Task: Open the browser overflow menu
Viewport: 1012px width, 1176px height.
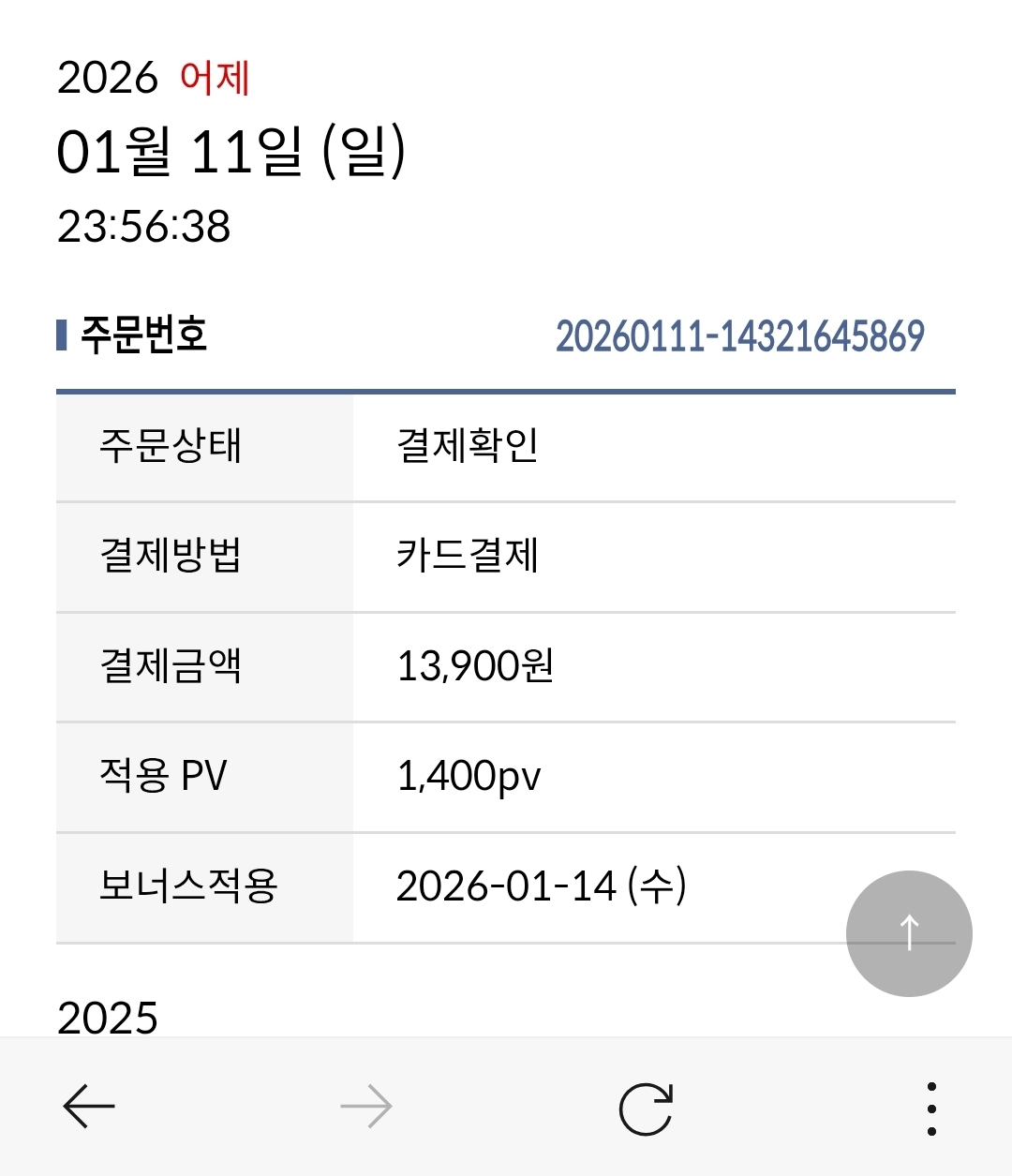Action: pyautogui.click(x=930, y=1109)
